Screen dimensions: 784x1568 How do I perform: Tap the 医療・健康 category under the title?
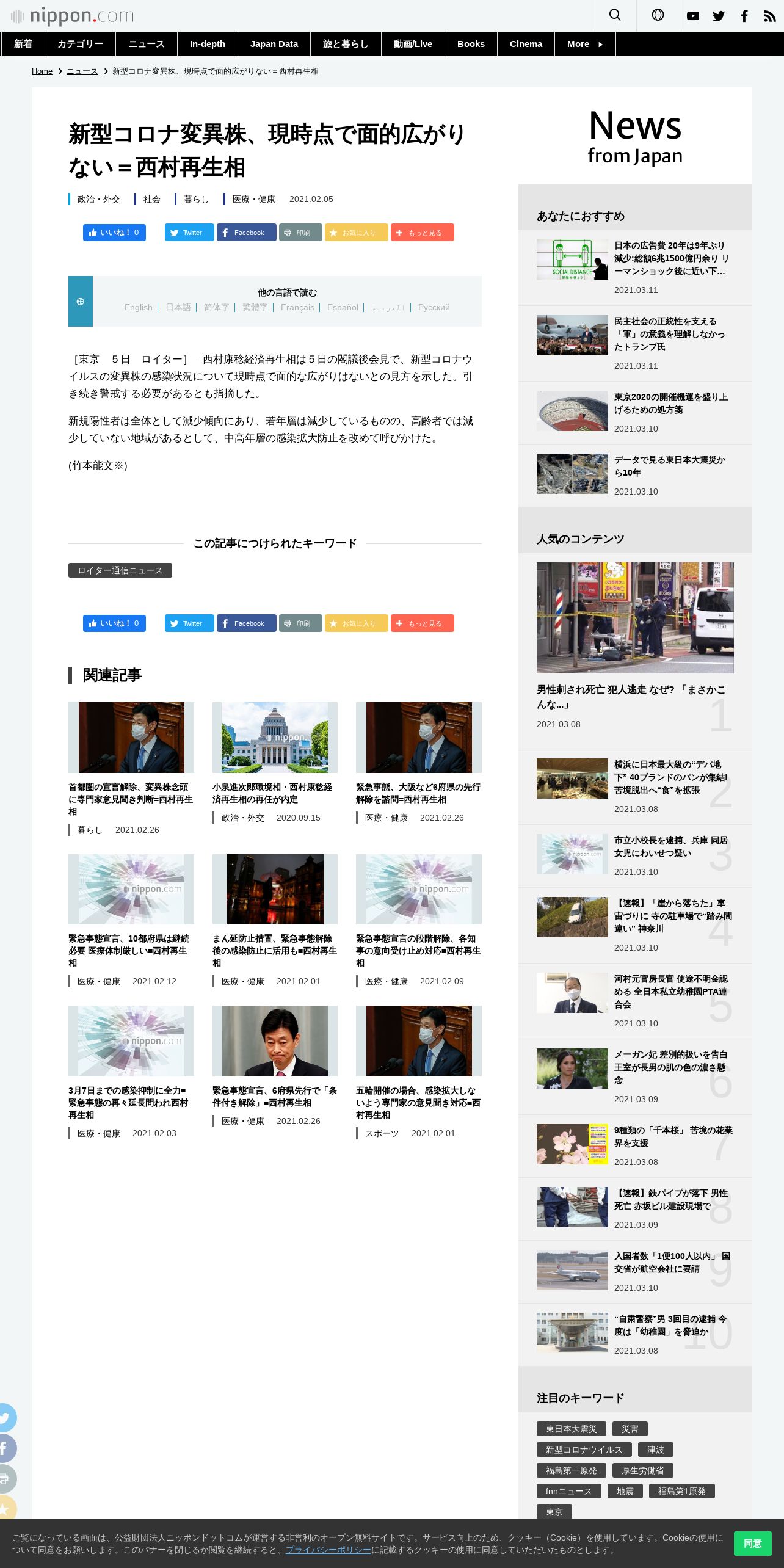pyautogui.click(x=253, y=199)
